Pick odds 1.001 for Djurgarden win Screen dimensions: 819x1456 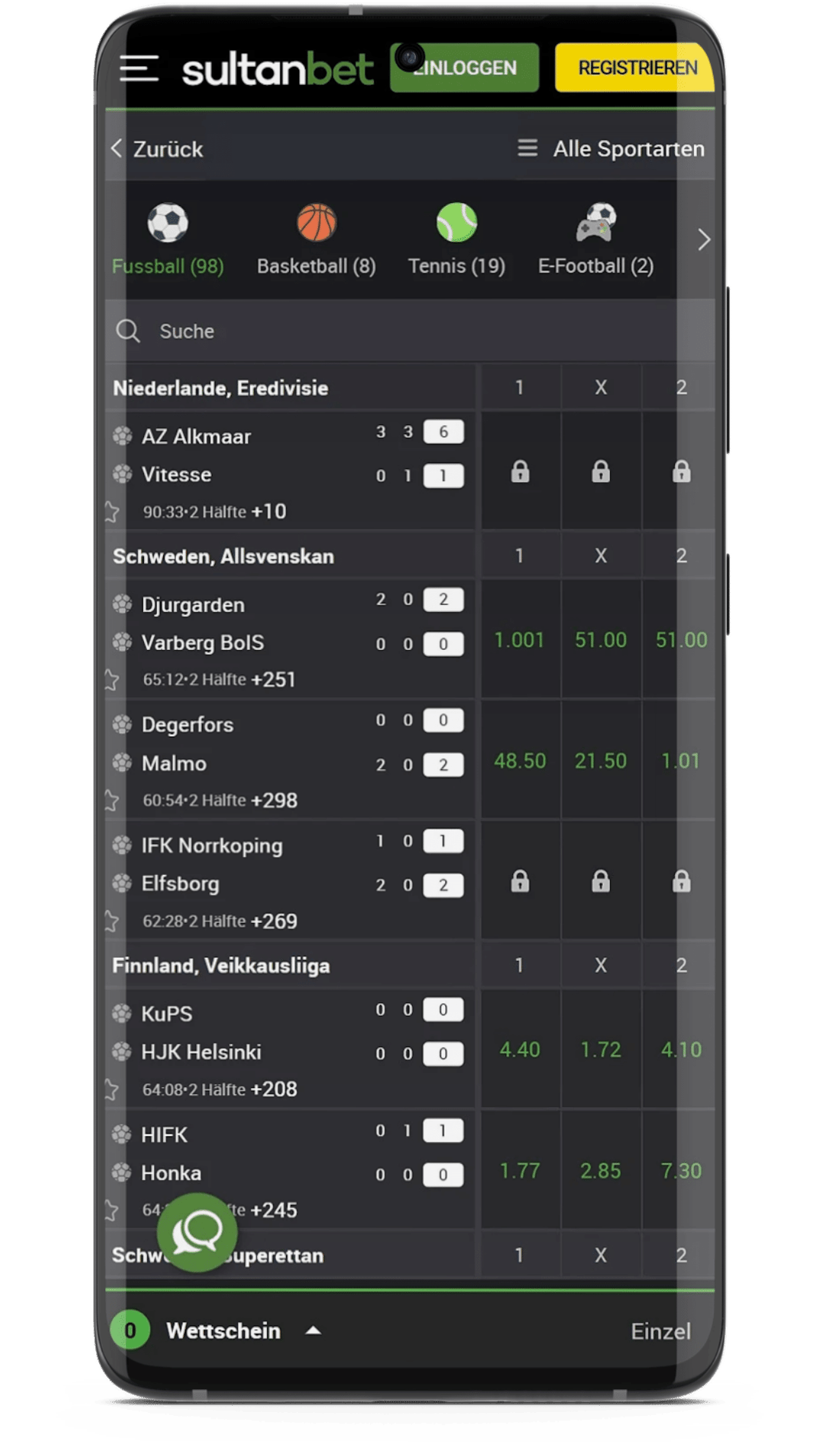tap(520, 640)
